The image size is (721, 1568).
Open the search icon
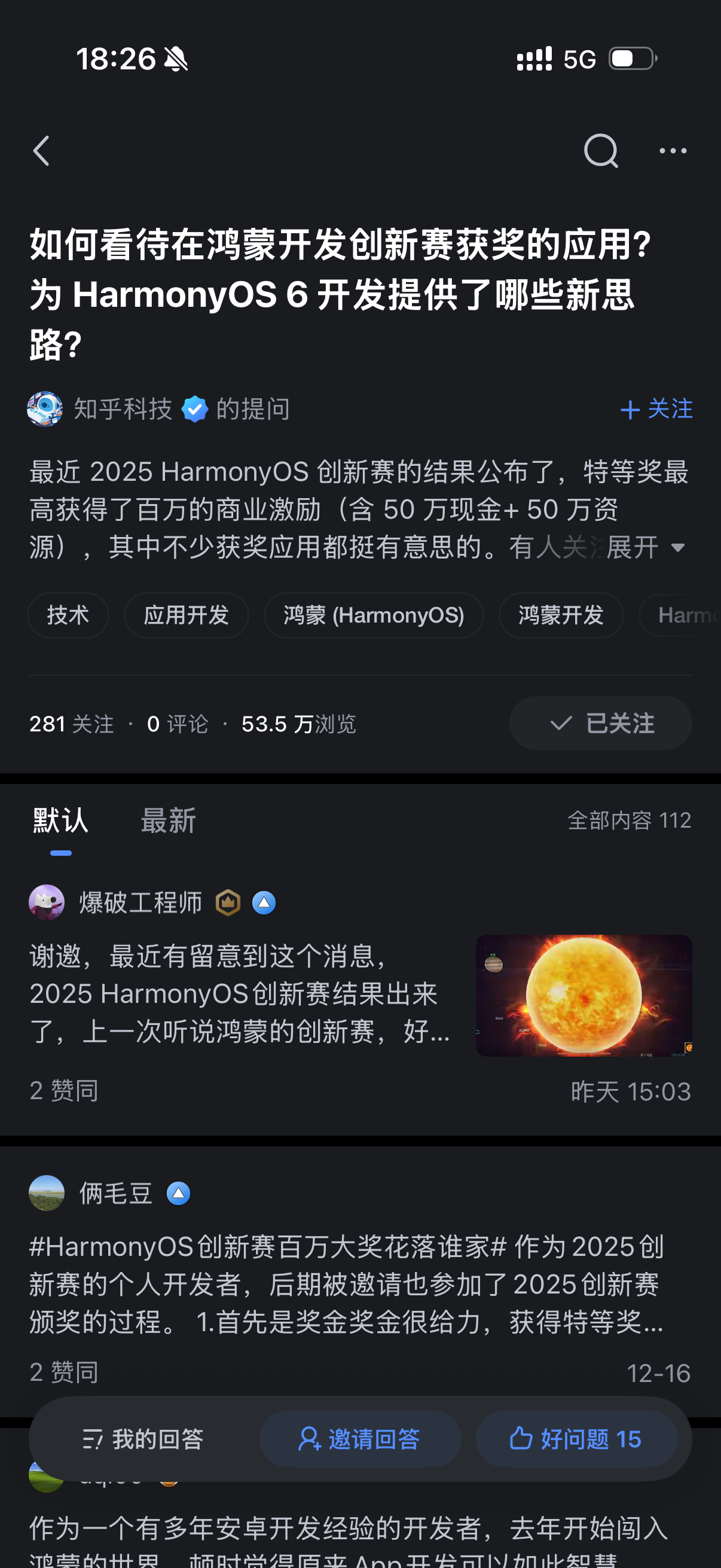coord(600,151)
